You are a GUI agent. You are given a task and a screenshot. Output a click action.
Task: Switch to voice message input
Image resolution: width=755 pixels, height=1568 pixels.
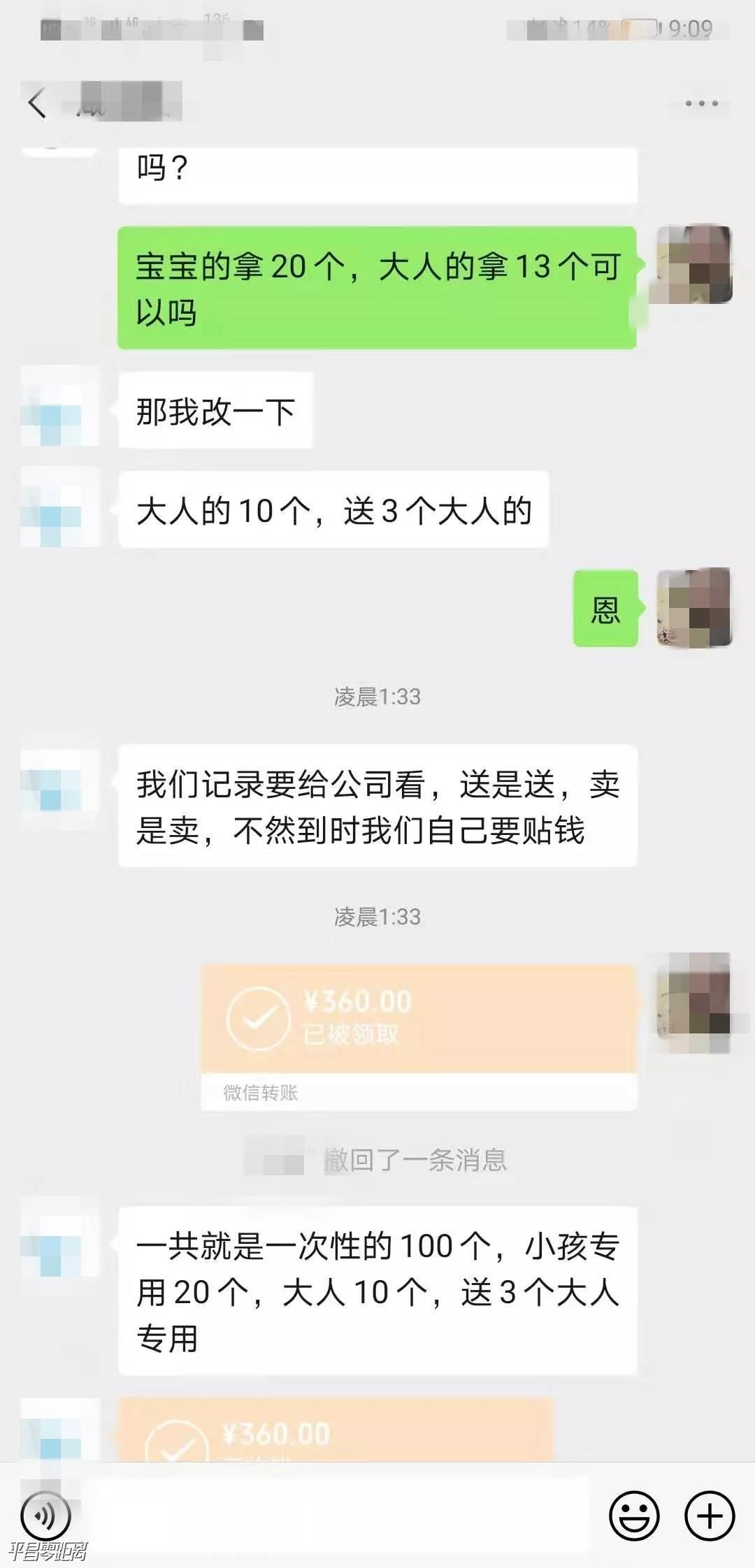point(45,1516)
